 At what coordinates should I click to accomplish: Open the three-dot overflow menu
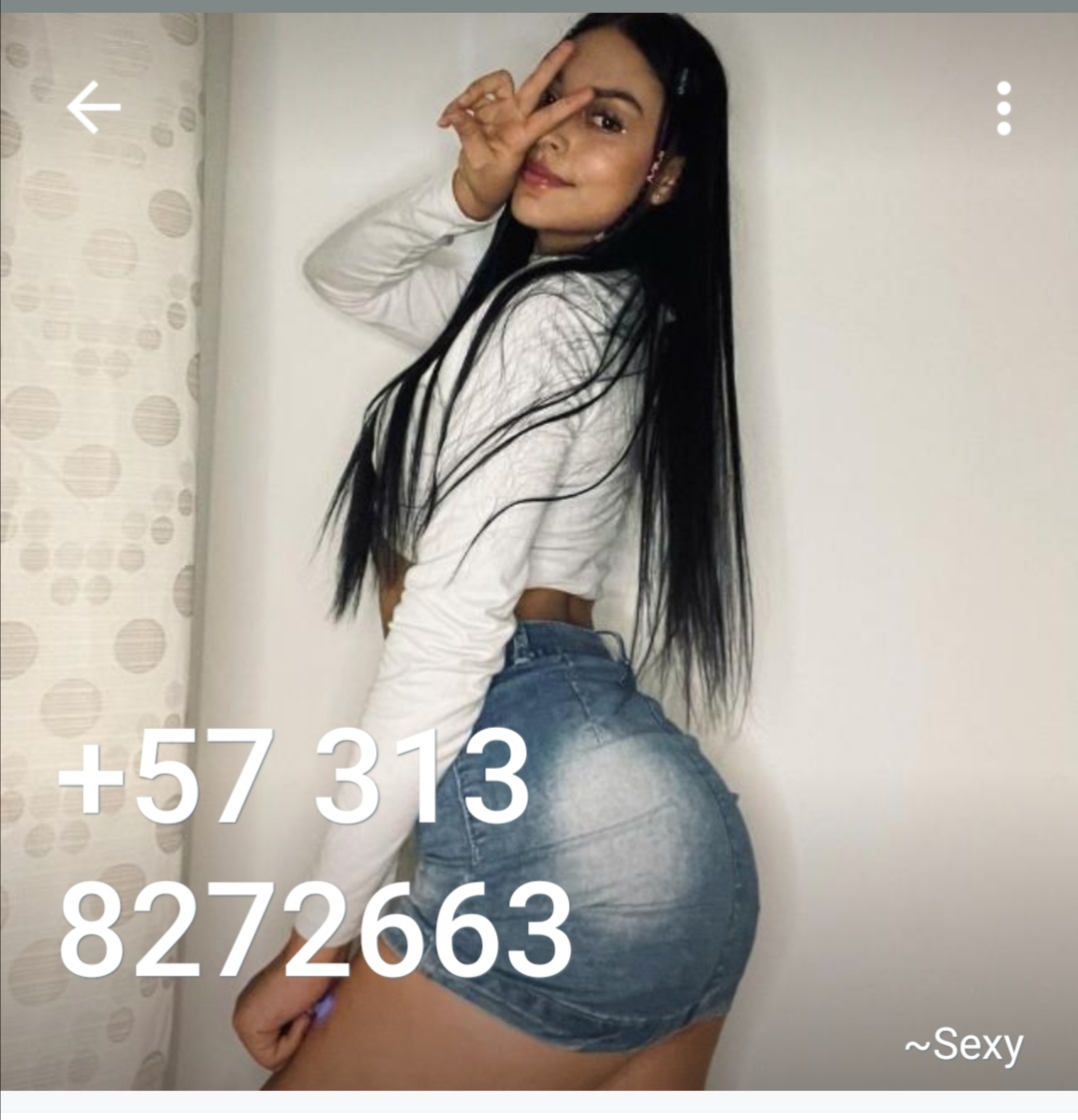tap(1003, 108)
